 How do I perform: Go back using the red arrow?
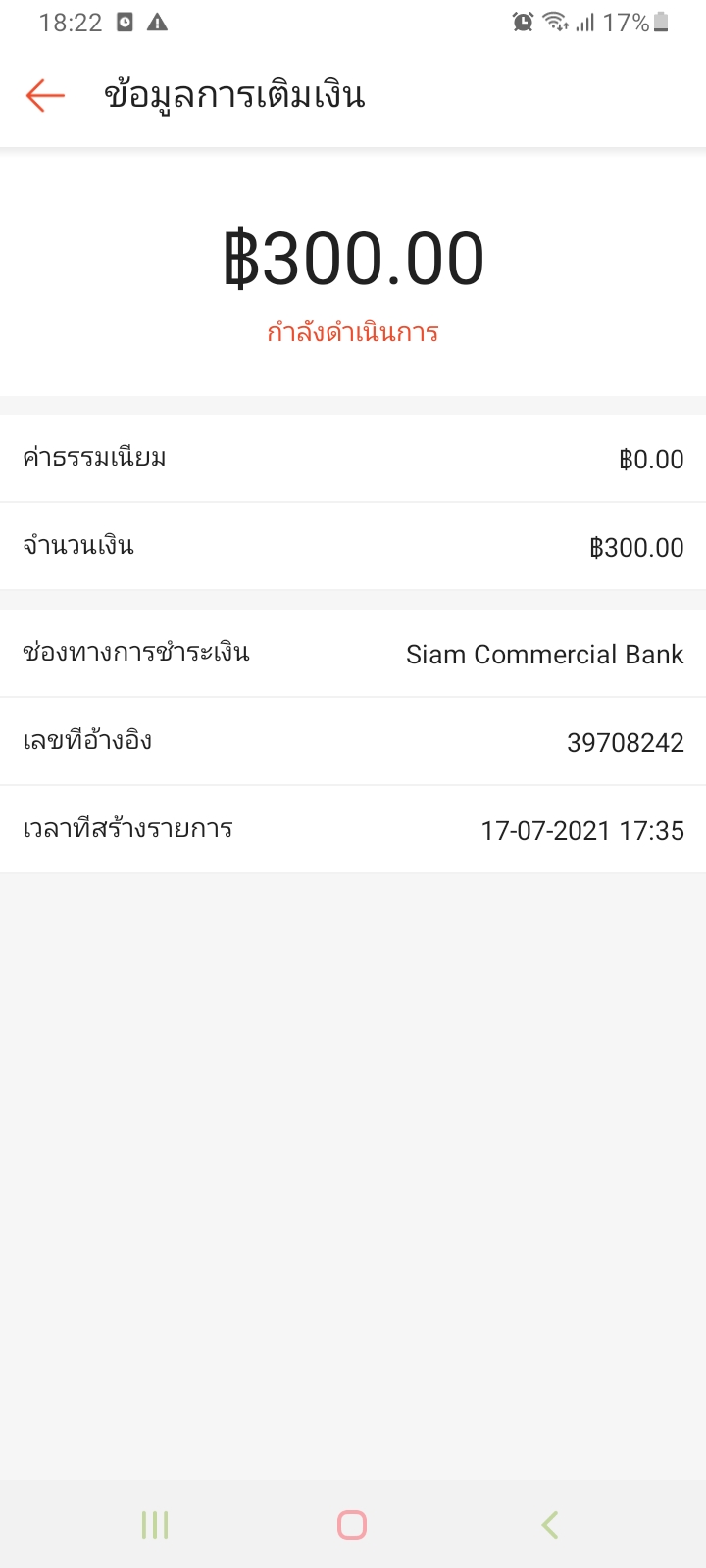(x=45, y=95)
